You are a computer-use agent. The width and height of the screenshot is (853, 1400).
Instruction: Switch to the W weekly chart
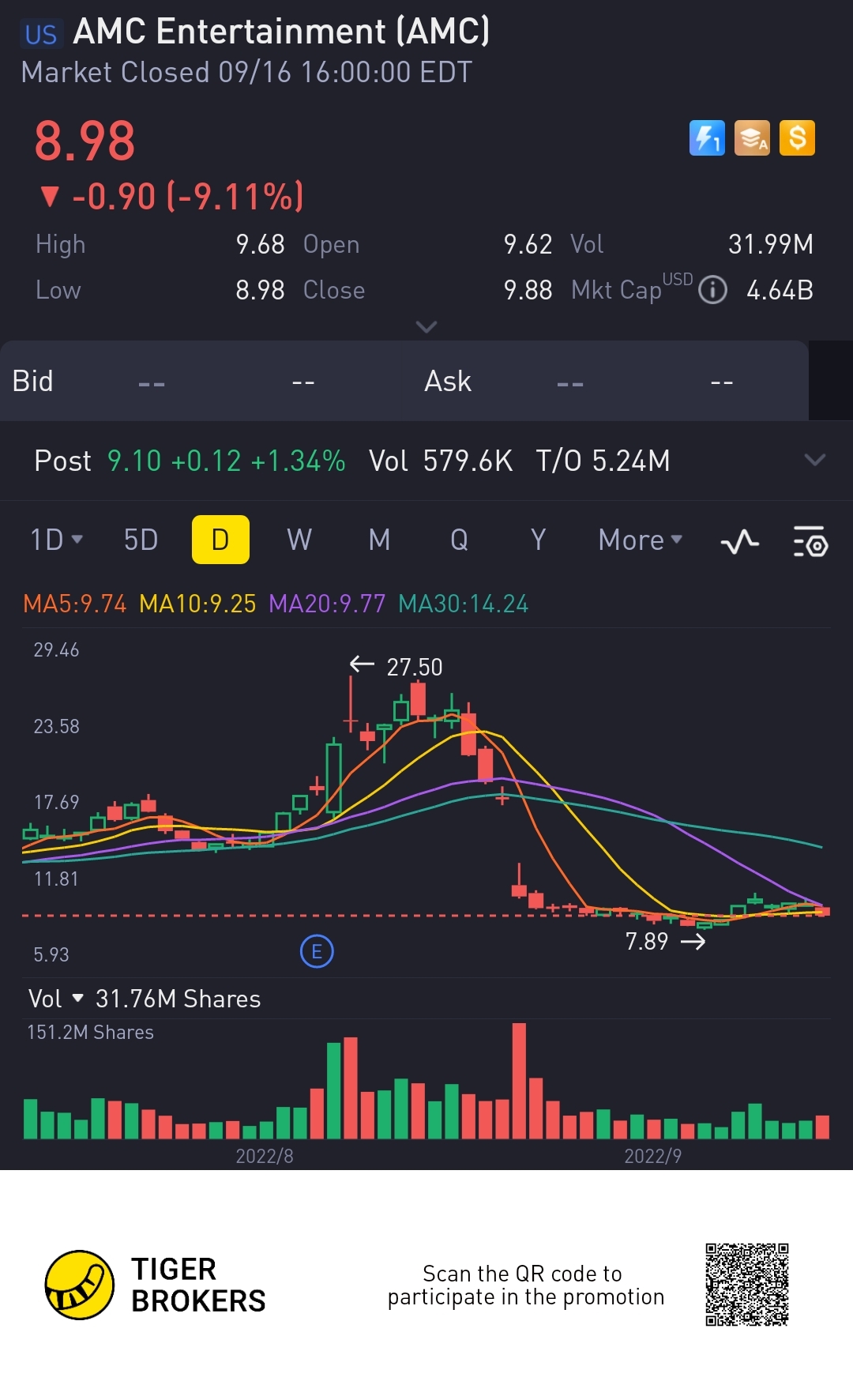pos(299,540)
